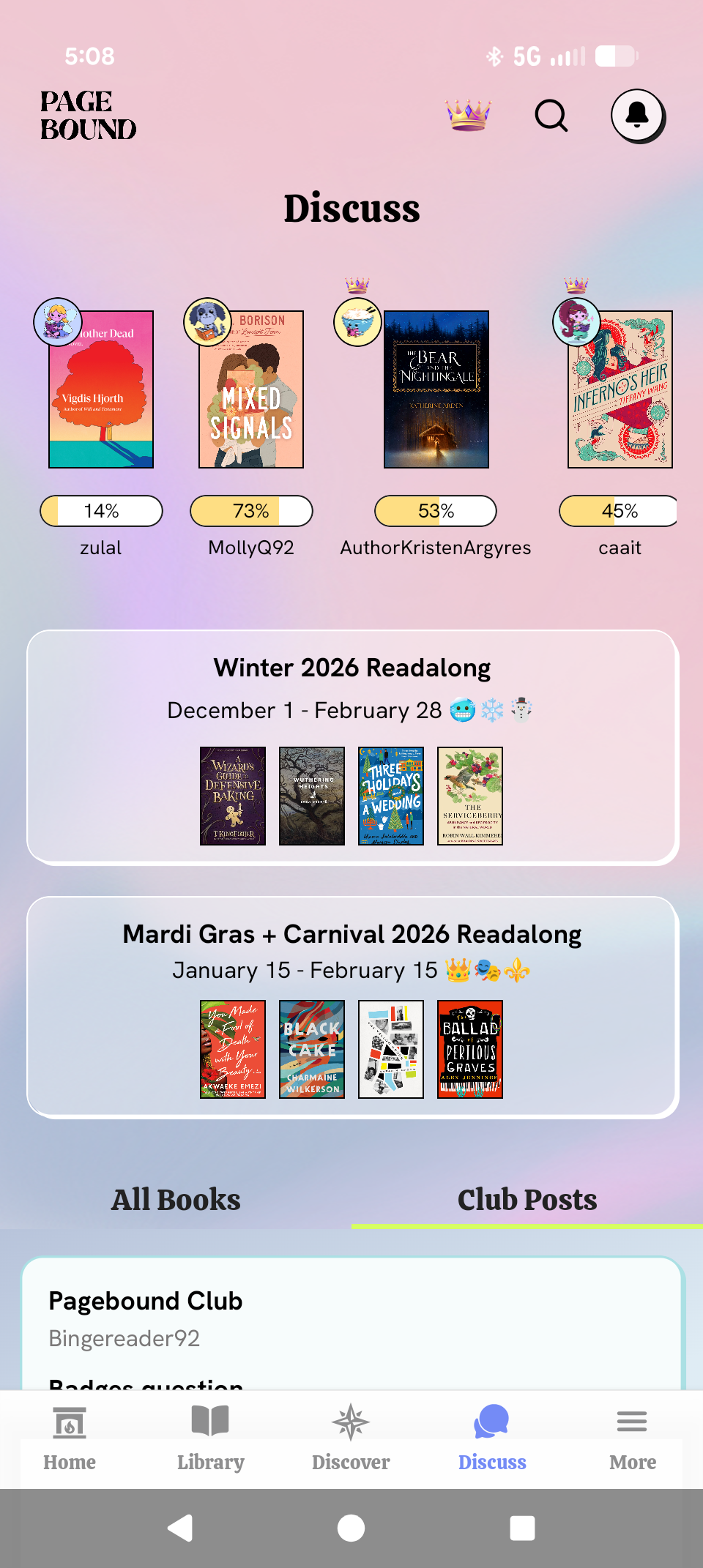This screenshot has width=703, height=1568.
Task: Tap the system back button
Action: [180, 1528]
